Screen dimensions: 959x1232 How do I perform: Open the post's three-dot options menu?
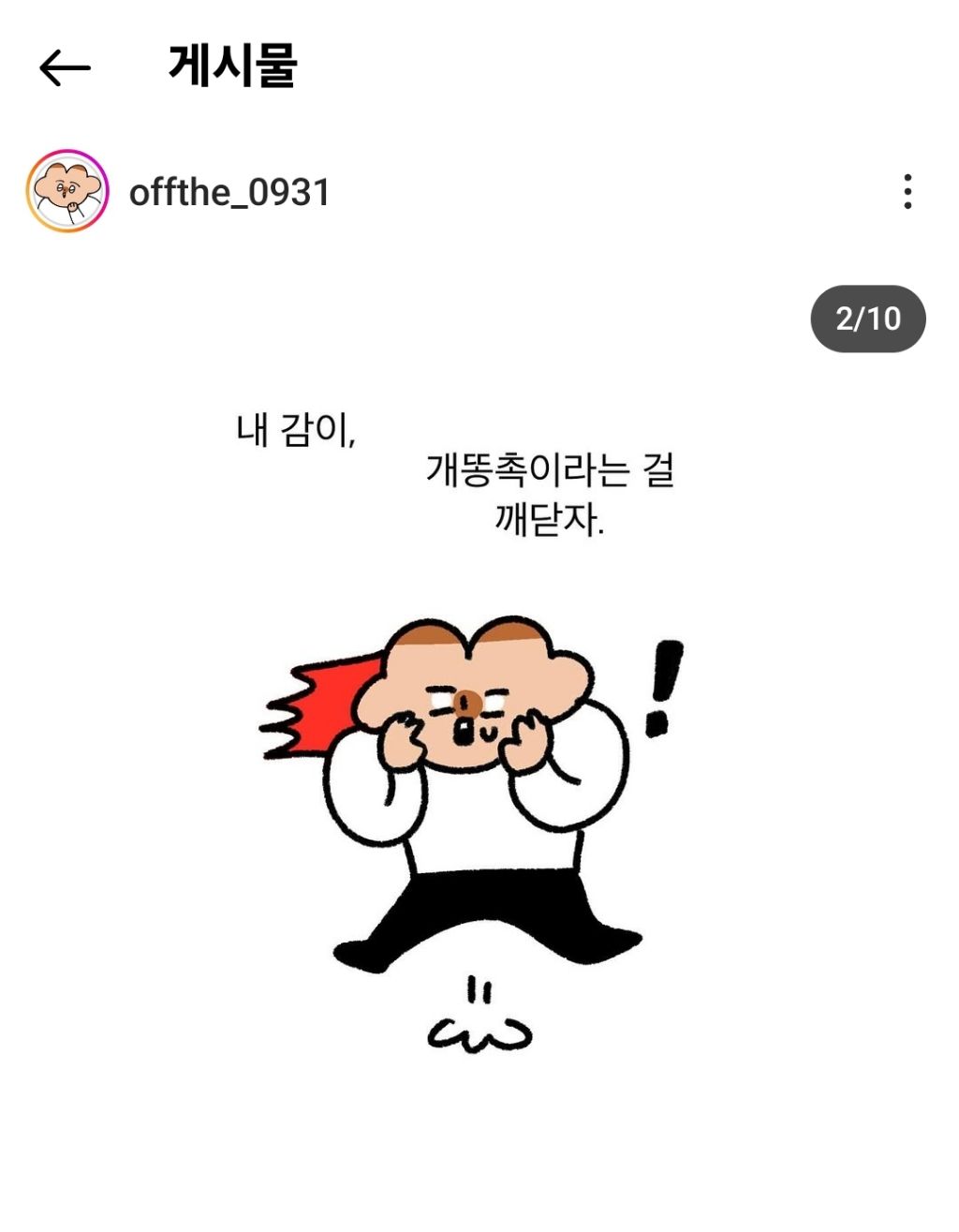907,191
